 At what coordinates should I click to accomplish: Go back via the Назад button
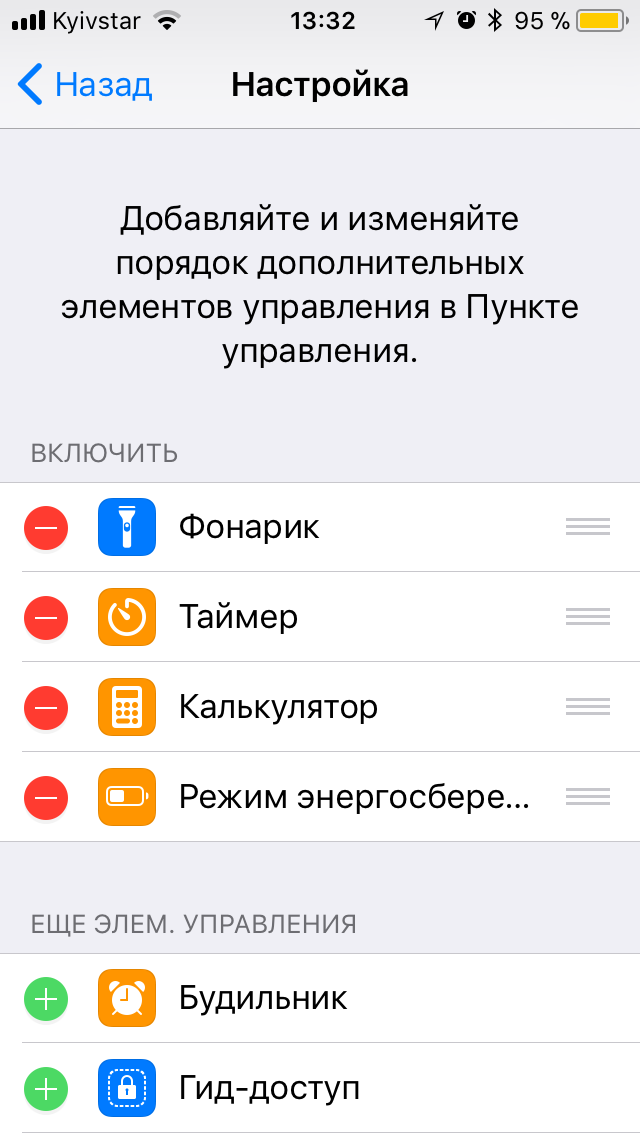click(x=85, y=85)
